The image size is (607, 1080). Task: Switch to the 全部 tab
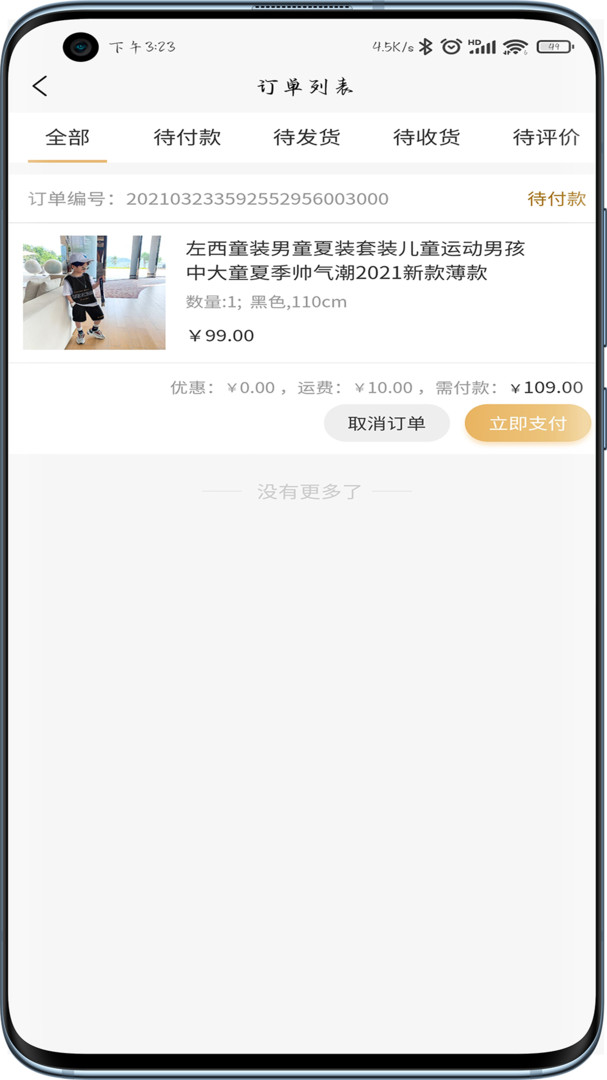67,138
